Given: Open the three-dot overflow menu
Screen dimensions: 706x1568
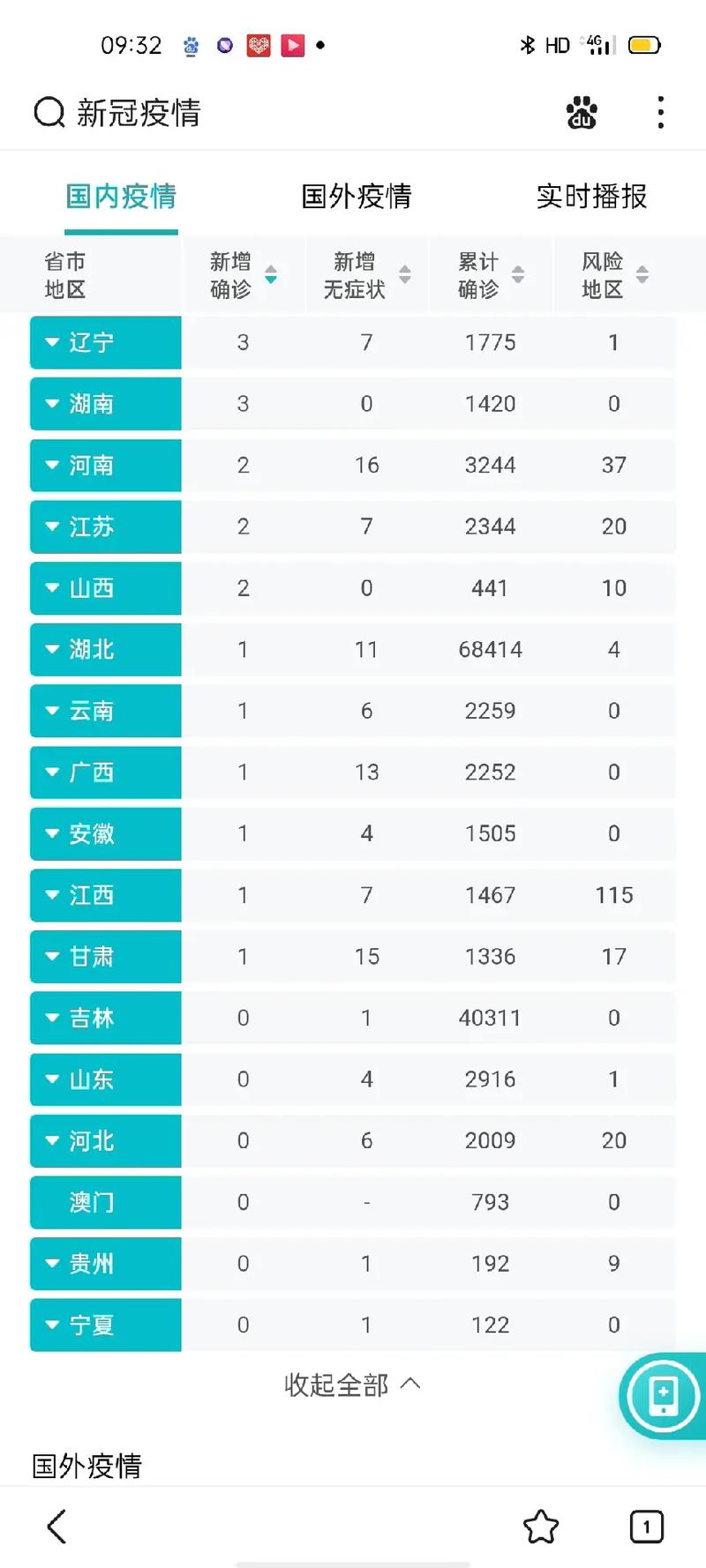Looking at the screenshot, I should 659,113.
